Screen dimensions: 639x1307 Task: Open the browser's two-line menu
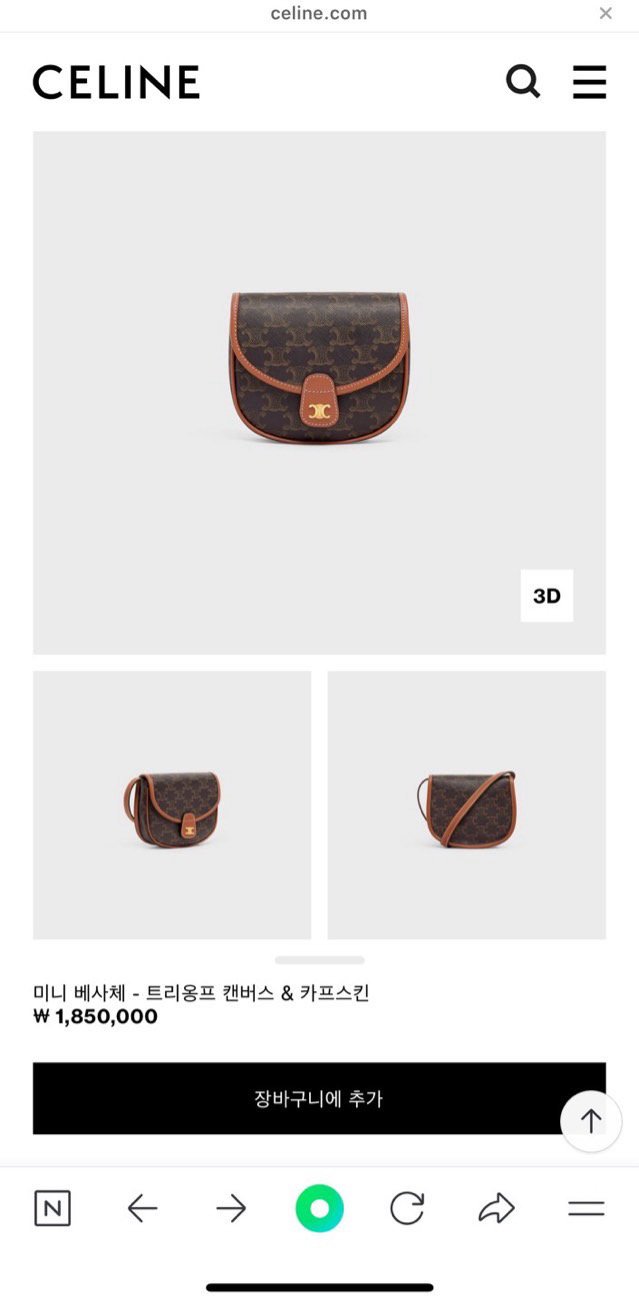(x=586, y=1209)
